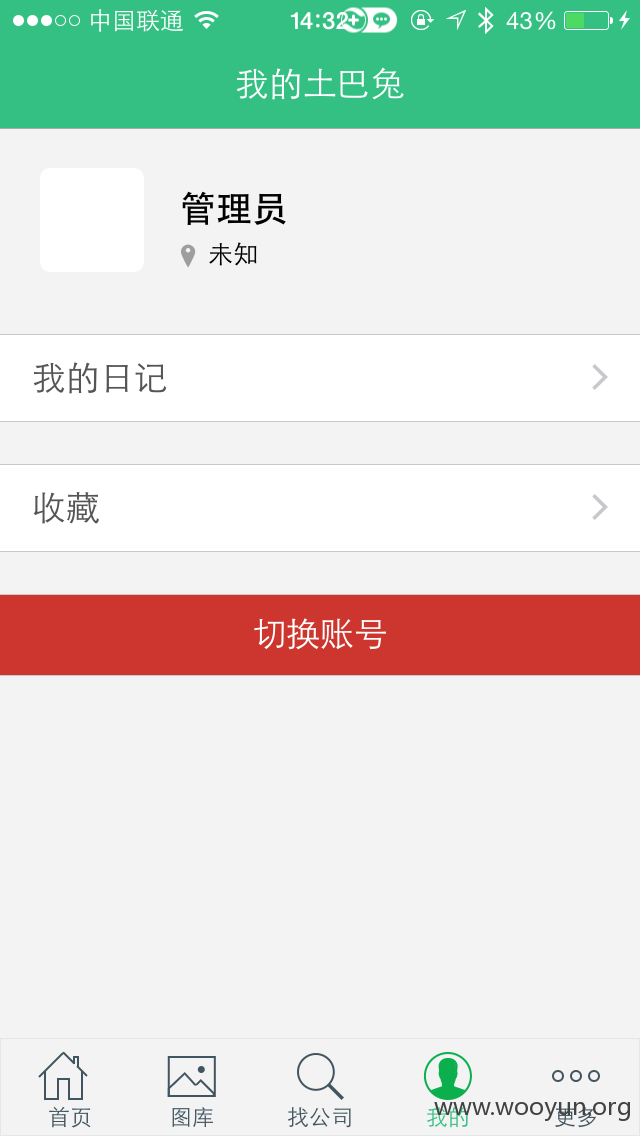640x1136 pixels.
Task: Switch to the 更多 more tab
Action: (575, 1089)
